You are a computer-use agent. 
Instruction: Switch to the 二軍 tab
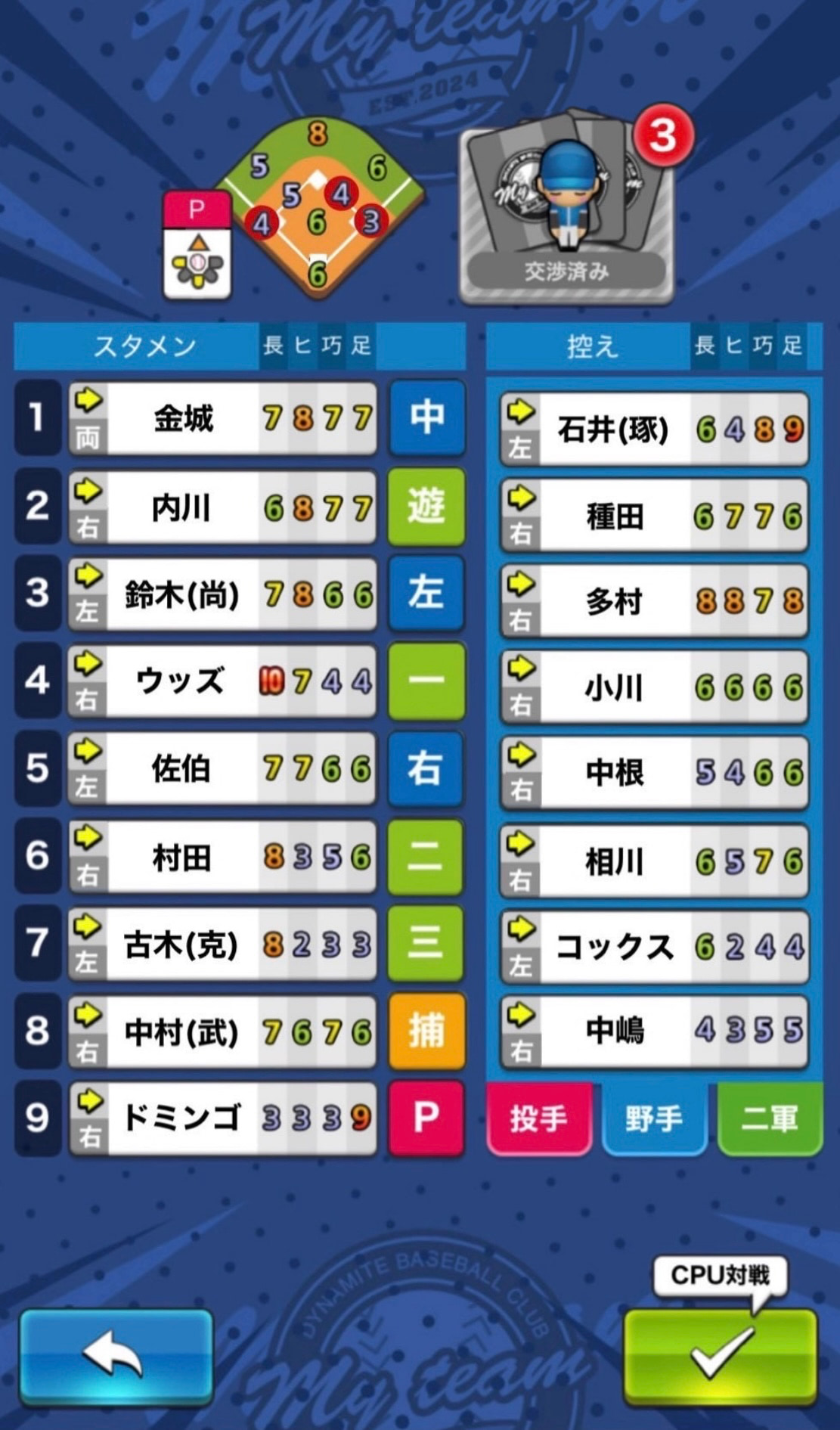coord(770,1118)
